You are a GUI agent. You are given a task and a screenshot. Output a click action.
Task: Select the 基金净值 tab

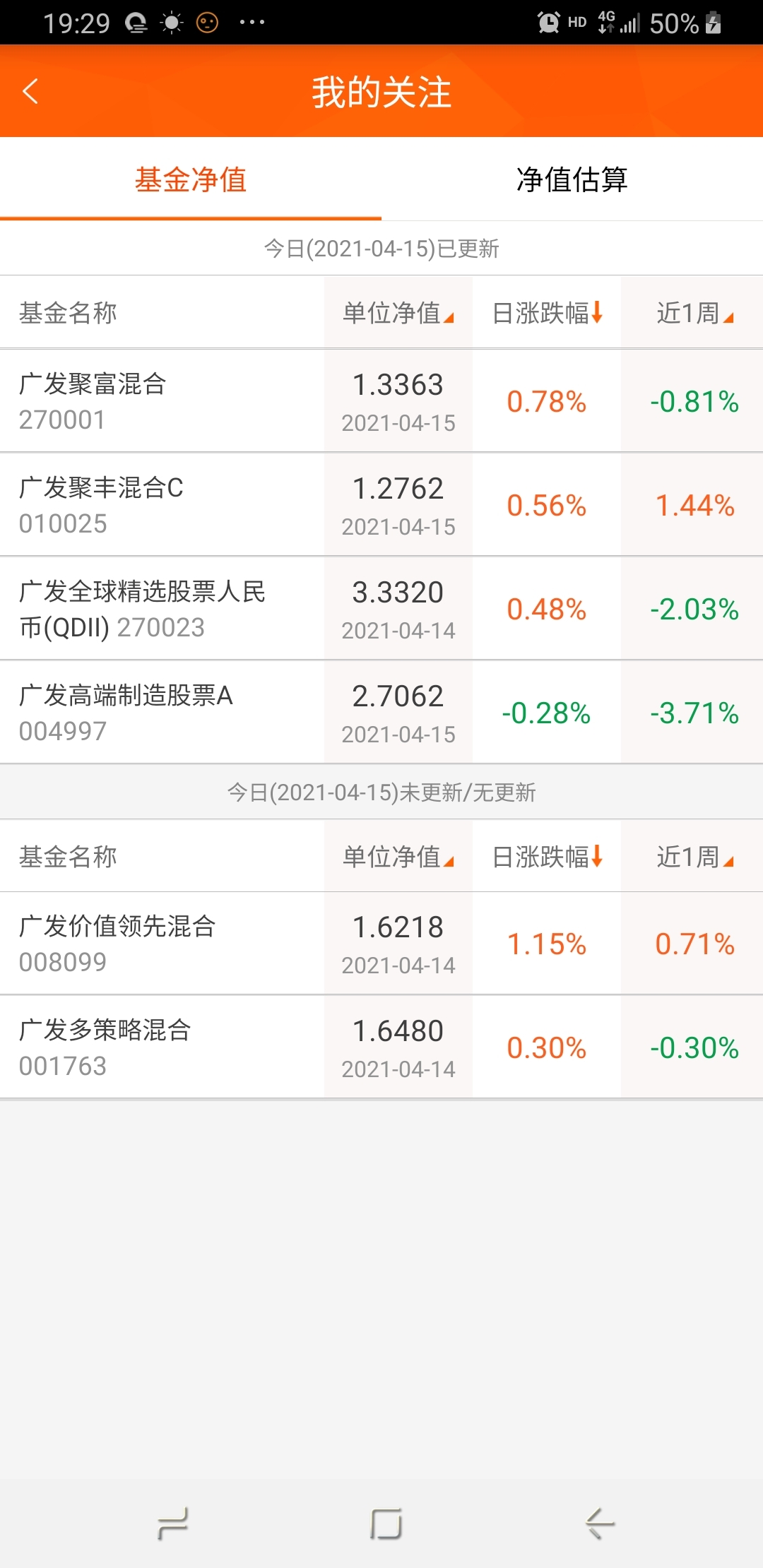coord(191,179)
